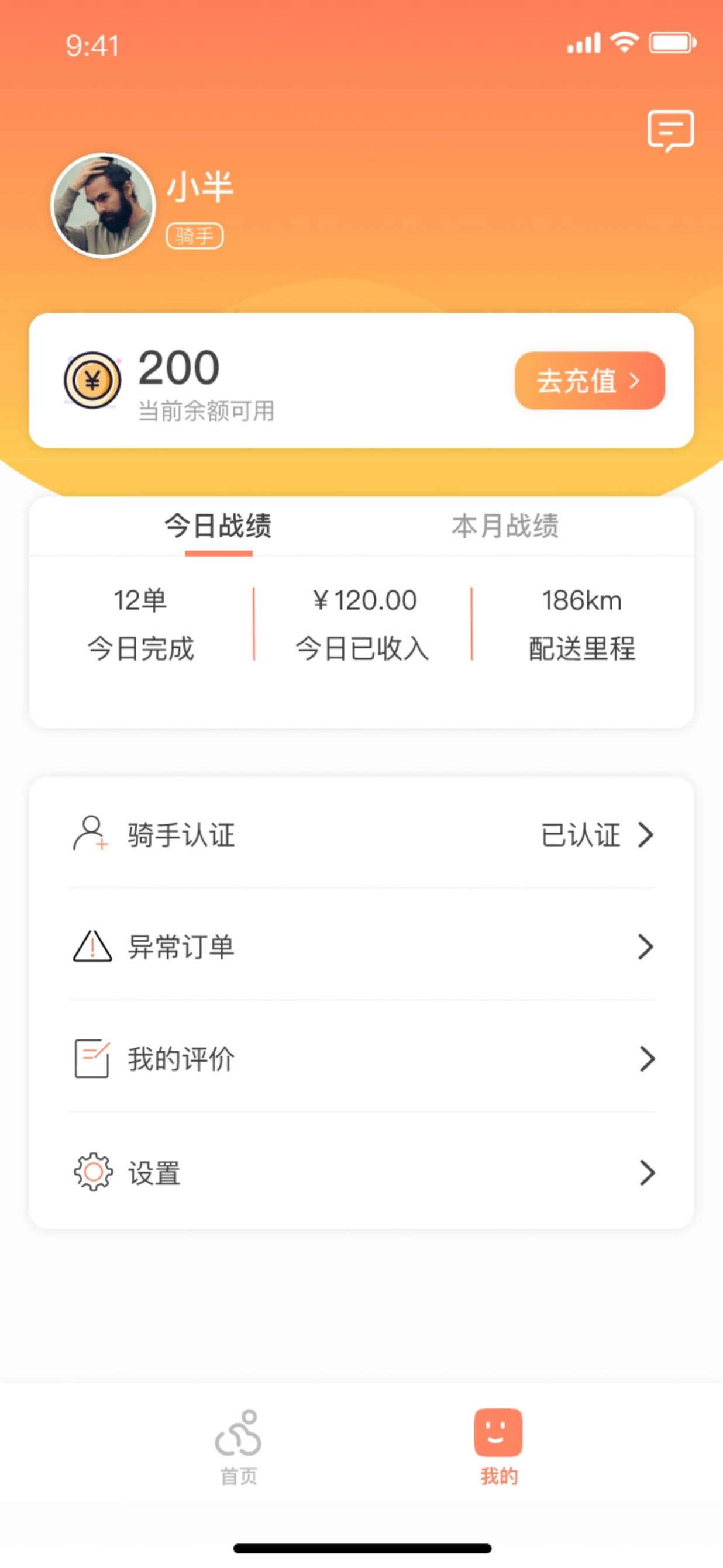Image resolution: width=723 pixels, height=1568 pixels.
Task: Open 我的评价 via its chevron arrow
Action: point(647,1059)
